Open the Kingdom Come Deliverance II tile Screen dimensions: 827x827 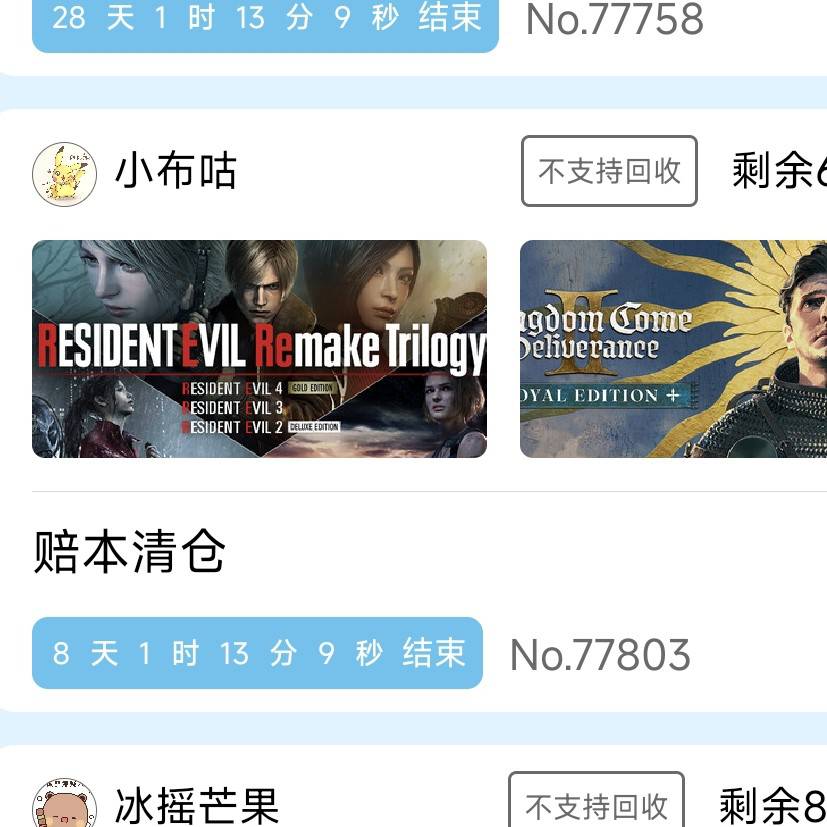pos(673,349)
